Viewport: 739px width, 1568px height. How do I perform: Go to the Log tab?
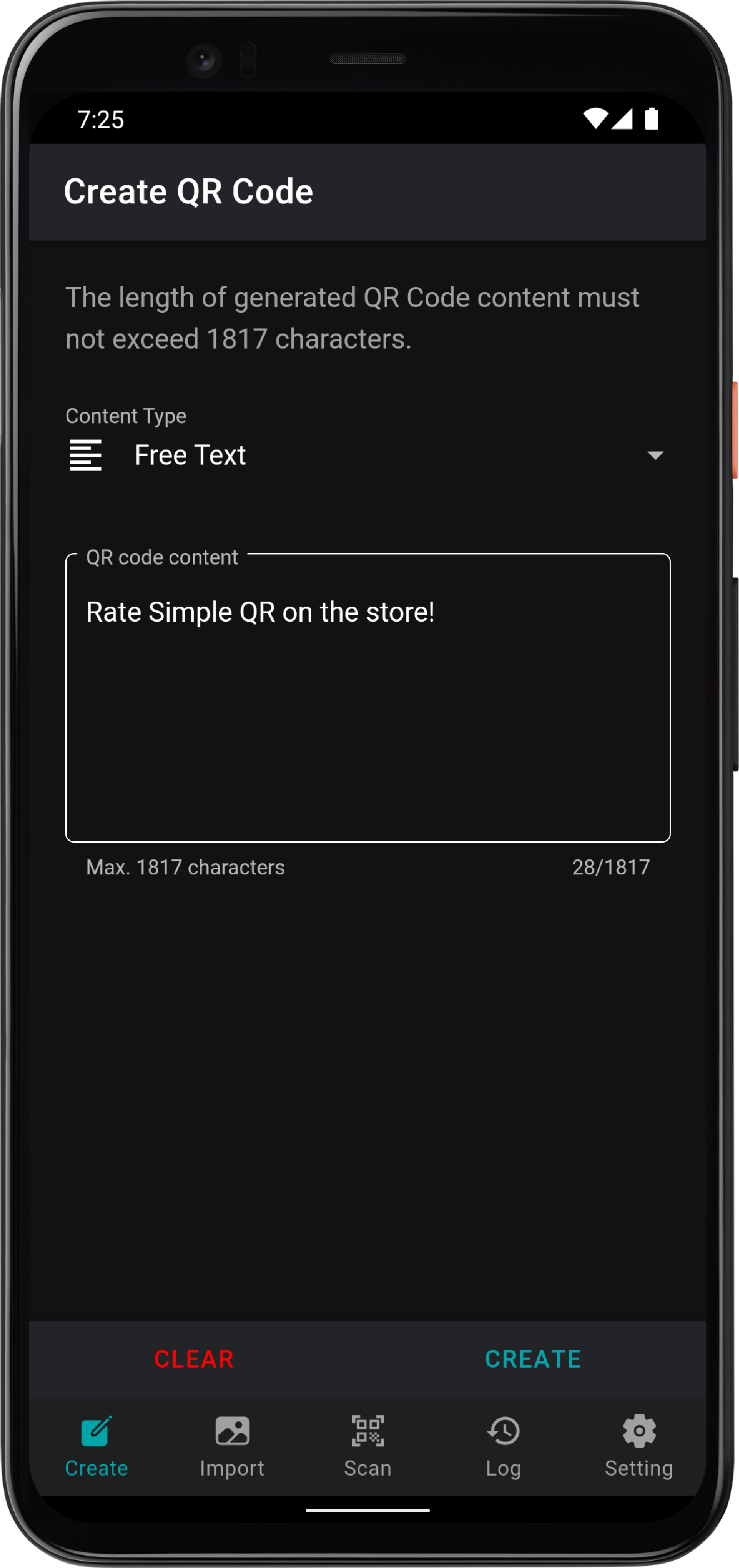(x=503, y=1446)
